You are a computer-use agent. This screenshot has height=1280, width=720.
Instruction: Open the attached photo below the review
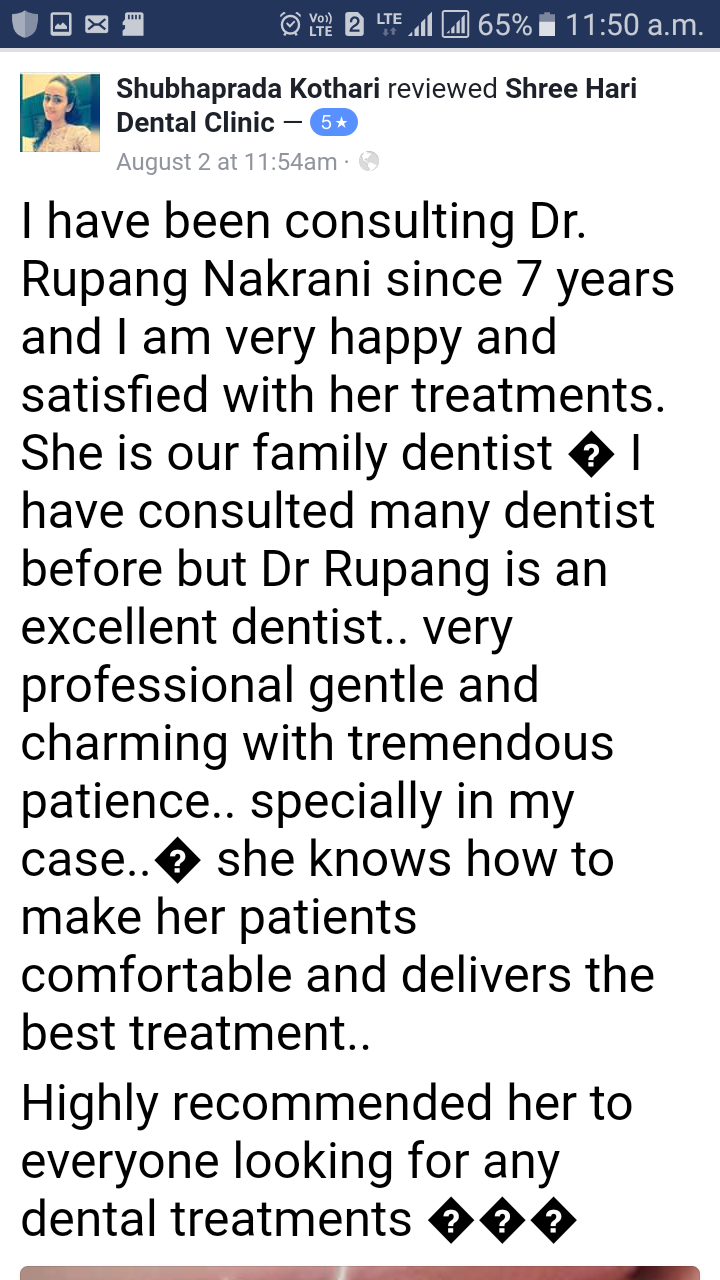point(360,1272)
